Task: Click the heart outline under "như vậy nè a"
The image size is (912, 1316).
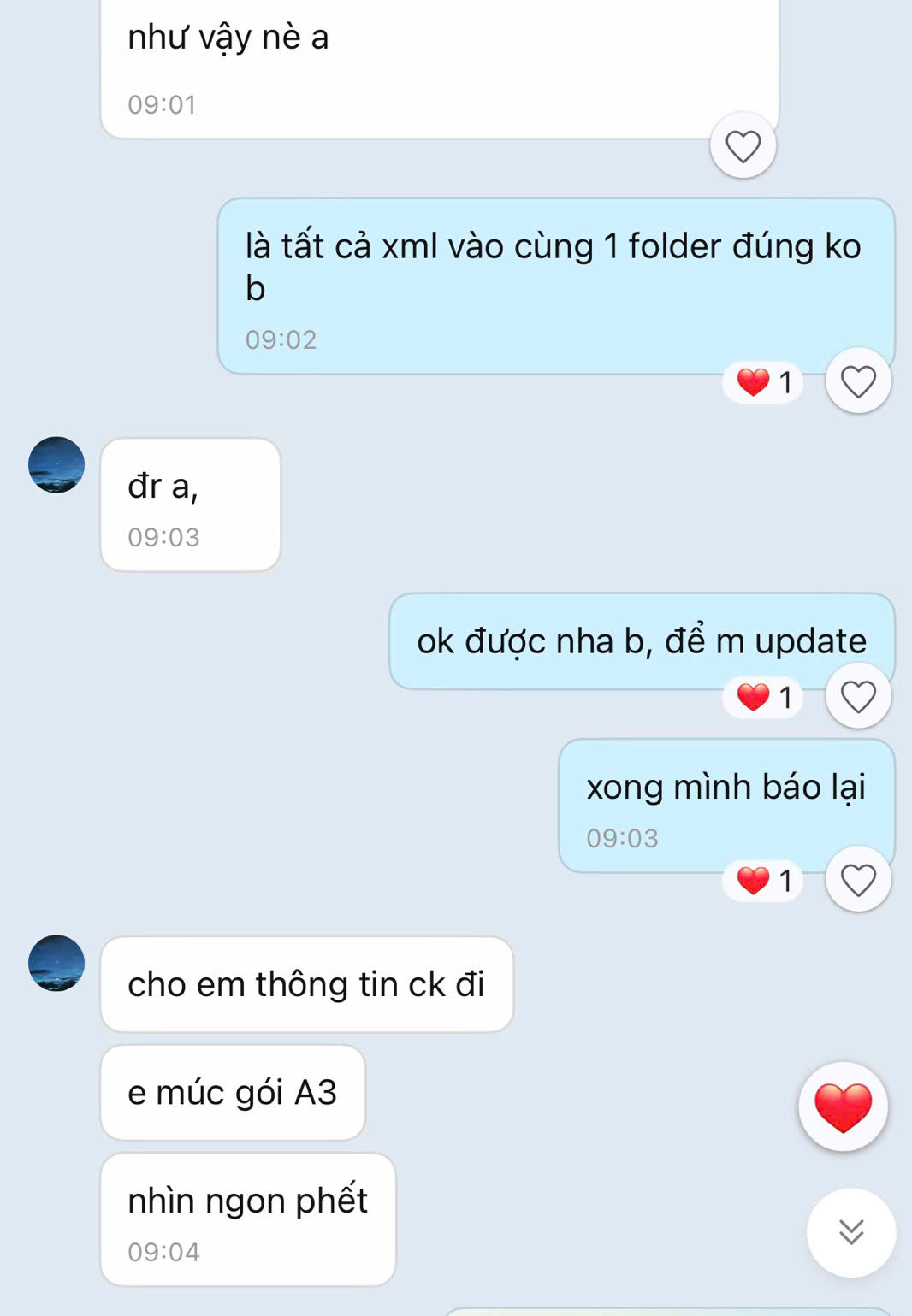Action: click(x=743, y=147)
